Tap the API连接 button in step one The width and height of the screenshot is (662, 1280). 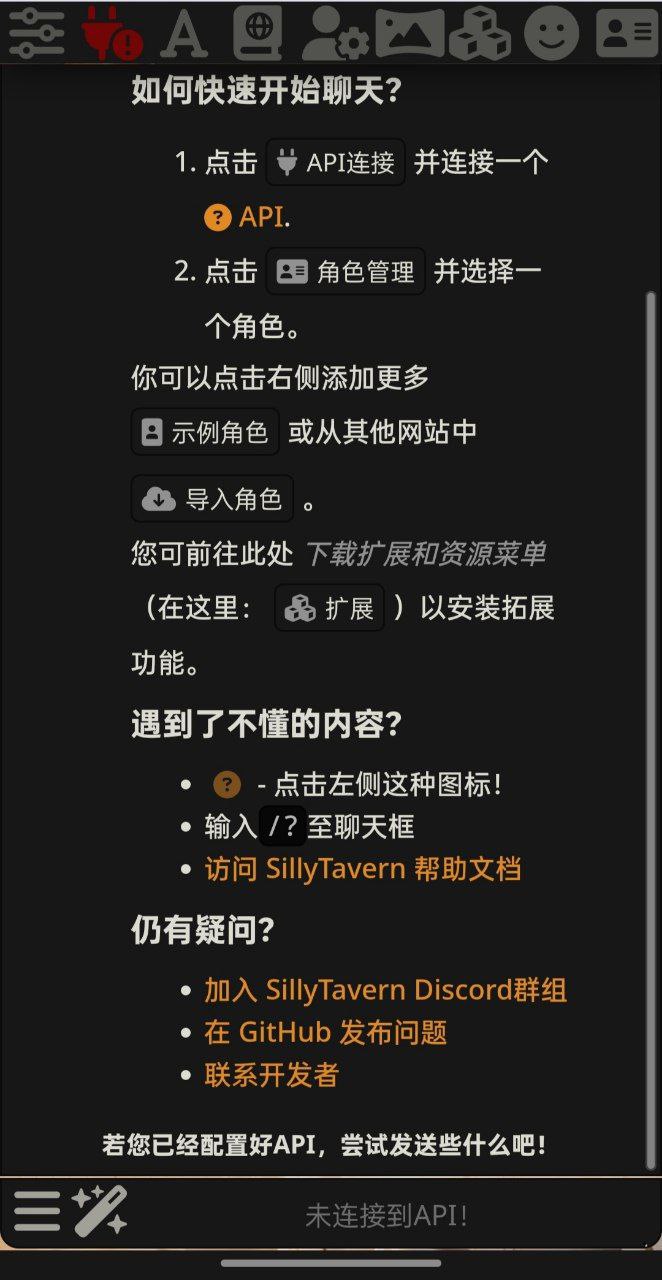pos(335,162)
